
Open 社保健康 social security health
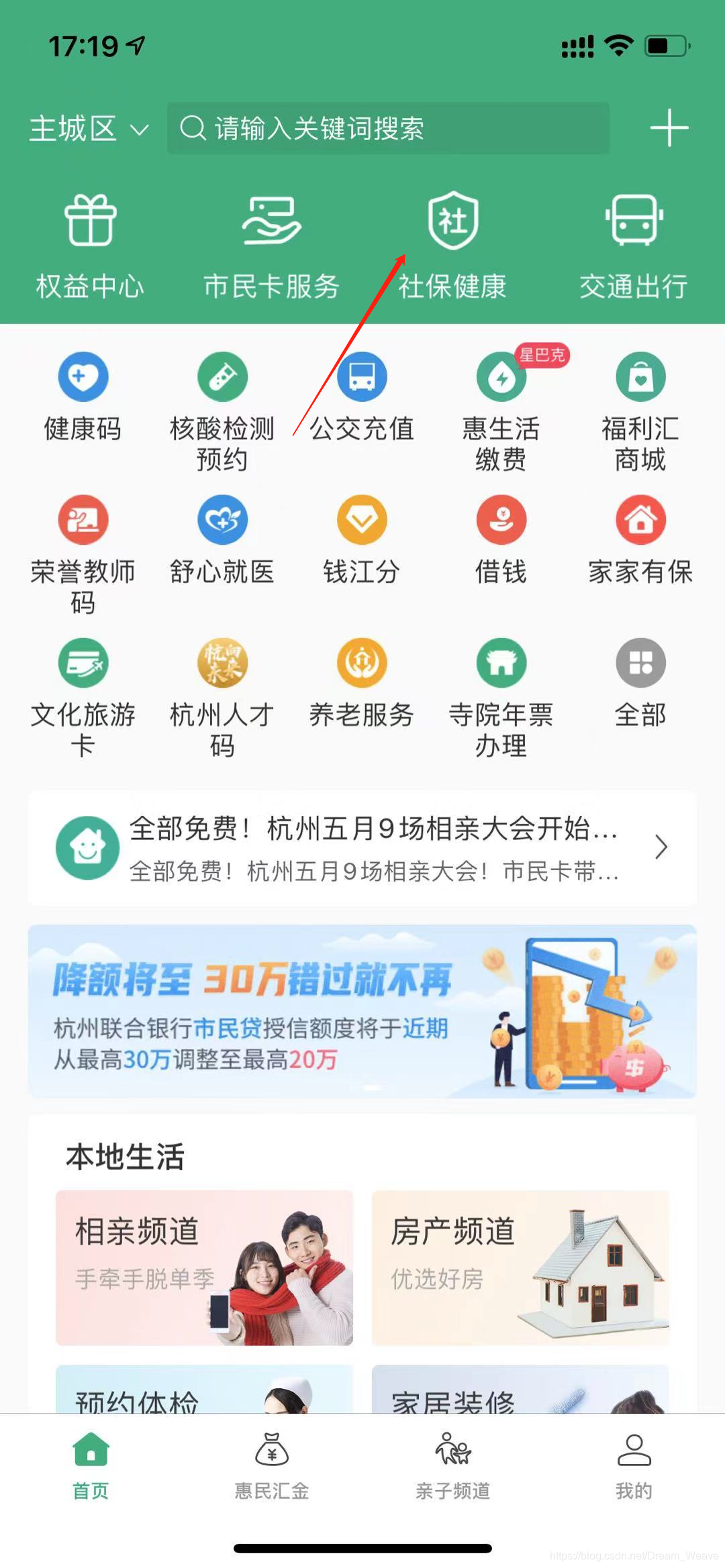(x=452, y=246)
